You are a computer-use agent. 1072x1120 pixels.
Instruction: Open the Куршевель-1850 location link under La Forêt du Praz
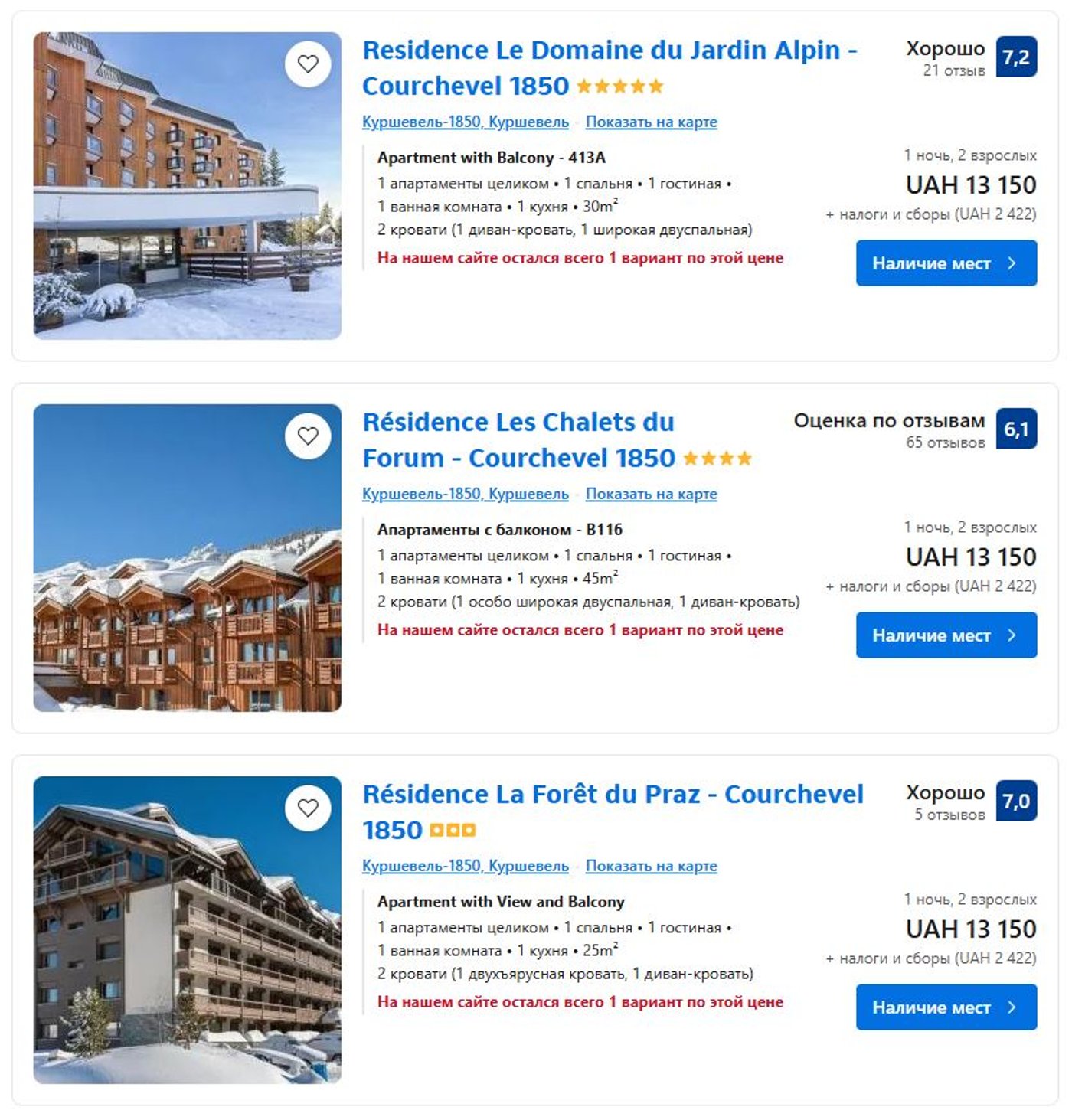[x=465, y=866]
